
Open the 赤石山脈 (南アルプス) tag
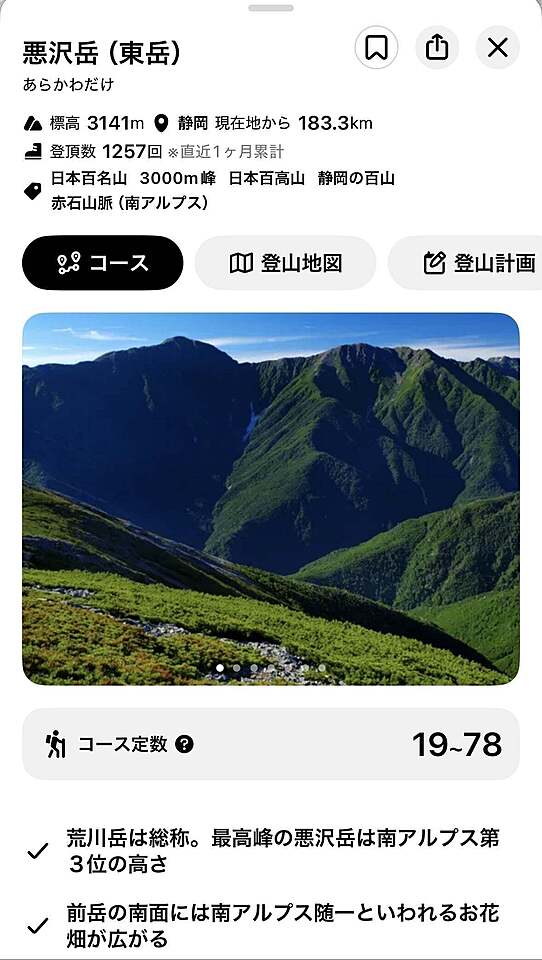coord(129,203)
